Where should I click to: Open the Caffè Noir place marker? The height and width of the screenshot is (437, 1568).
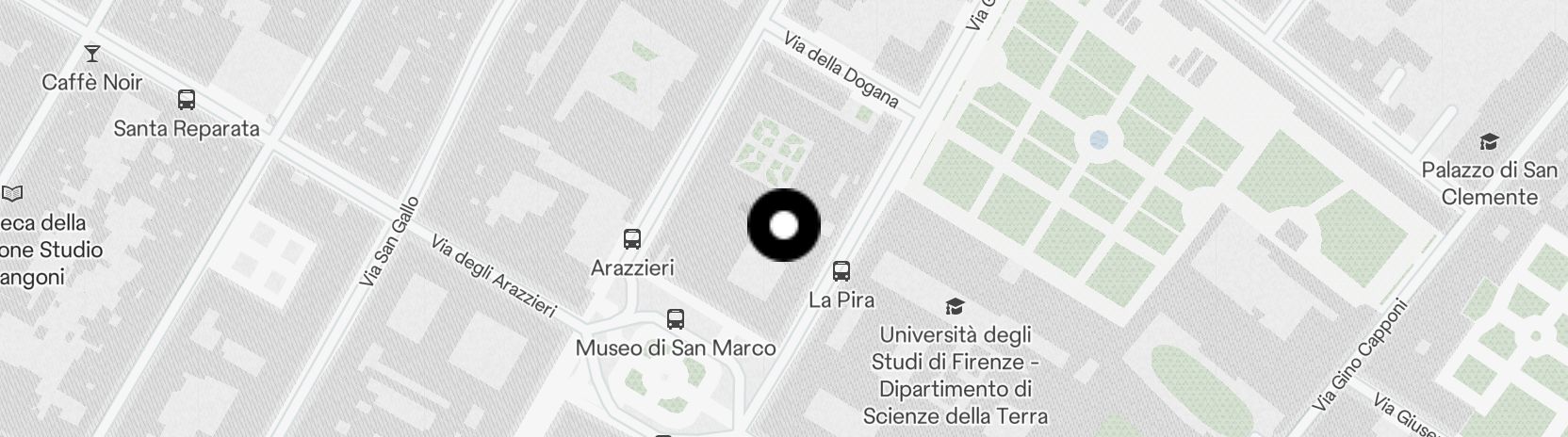tap(92, 53)
